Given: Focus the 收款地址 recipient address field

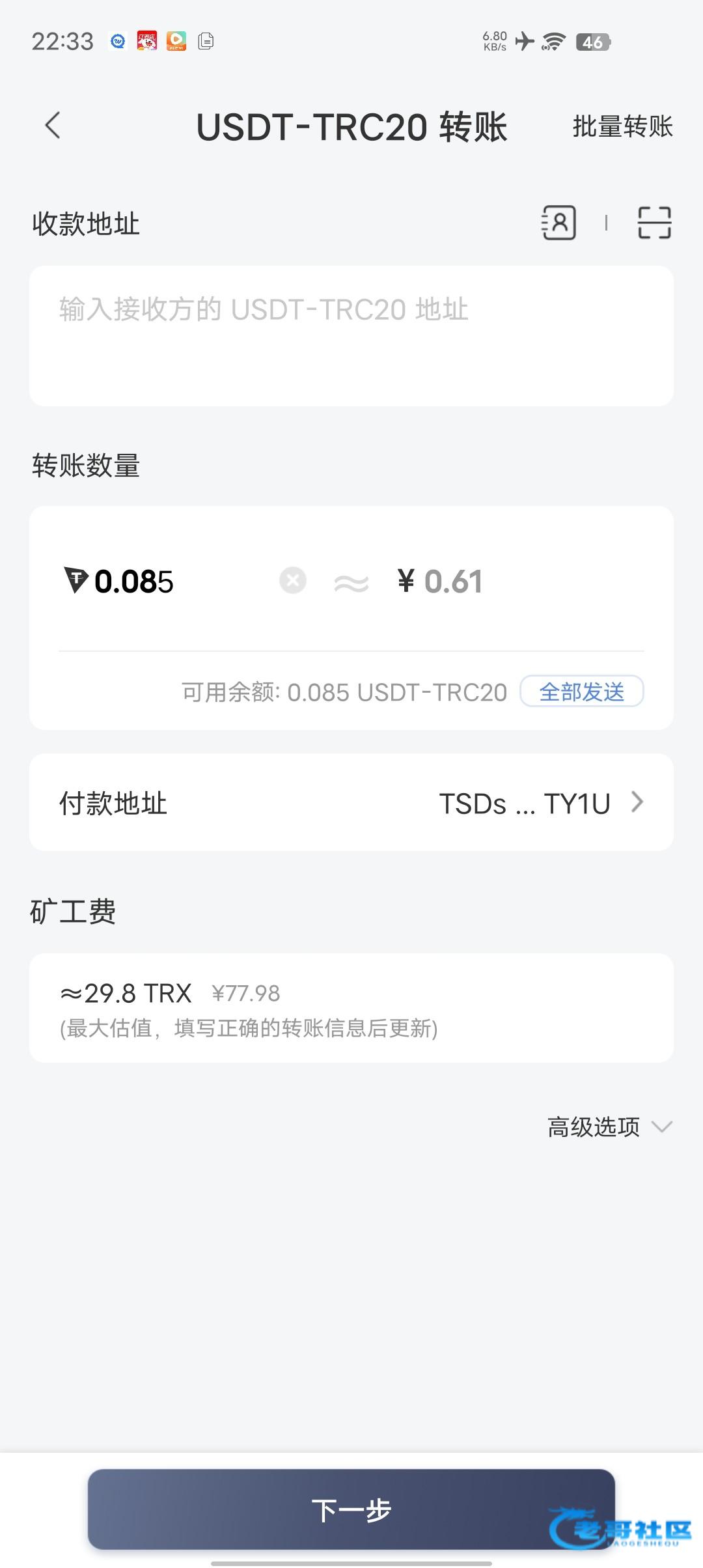Looking at the screenshot, I should (351, 335).
